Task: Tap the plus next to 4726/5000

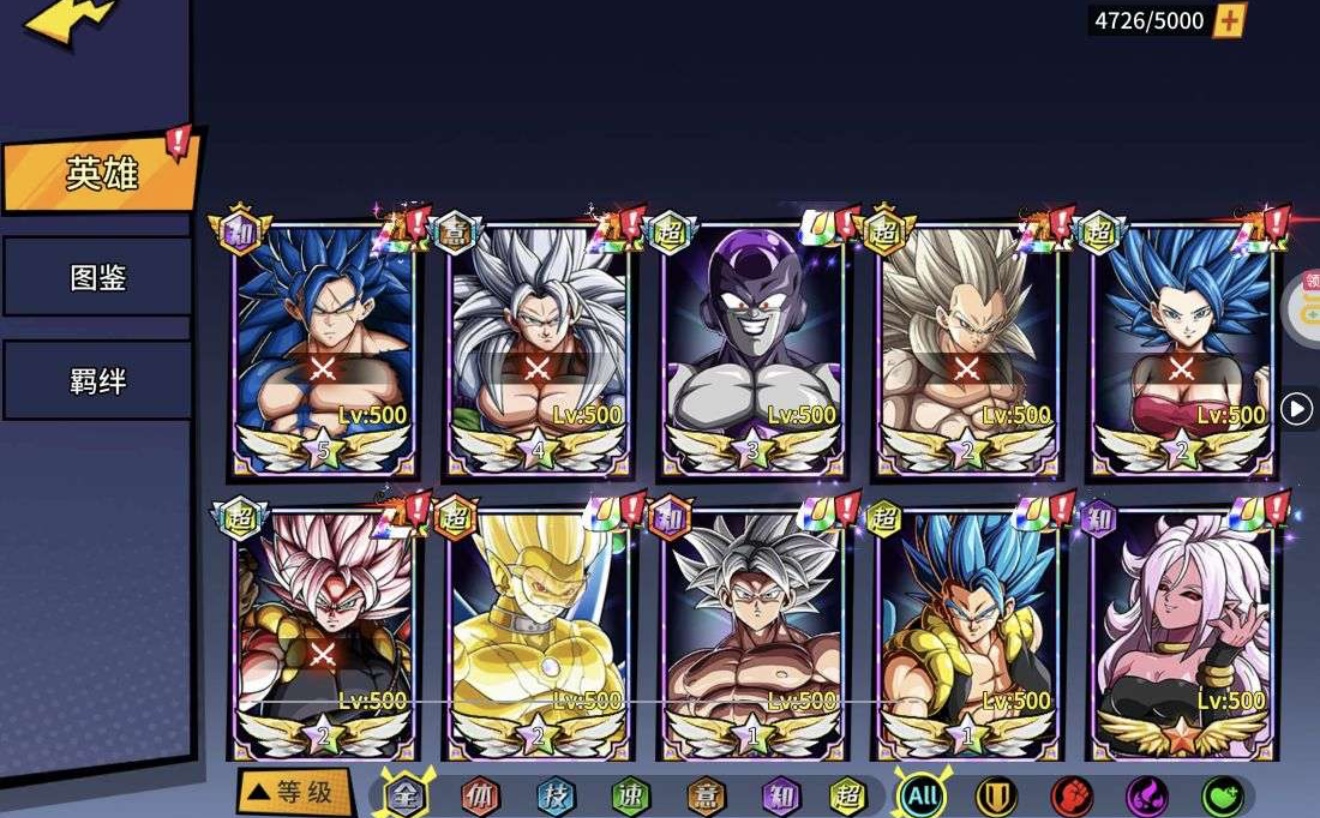Action: pos(1229,21)
